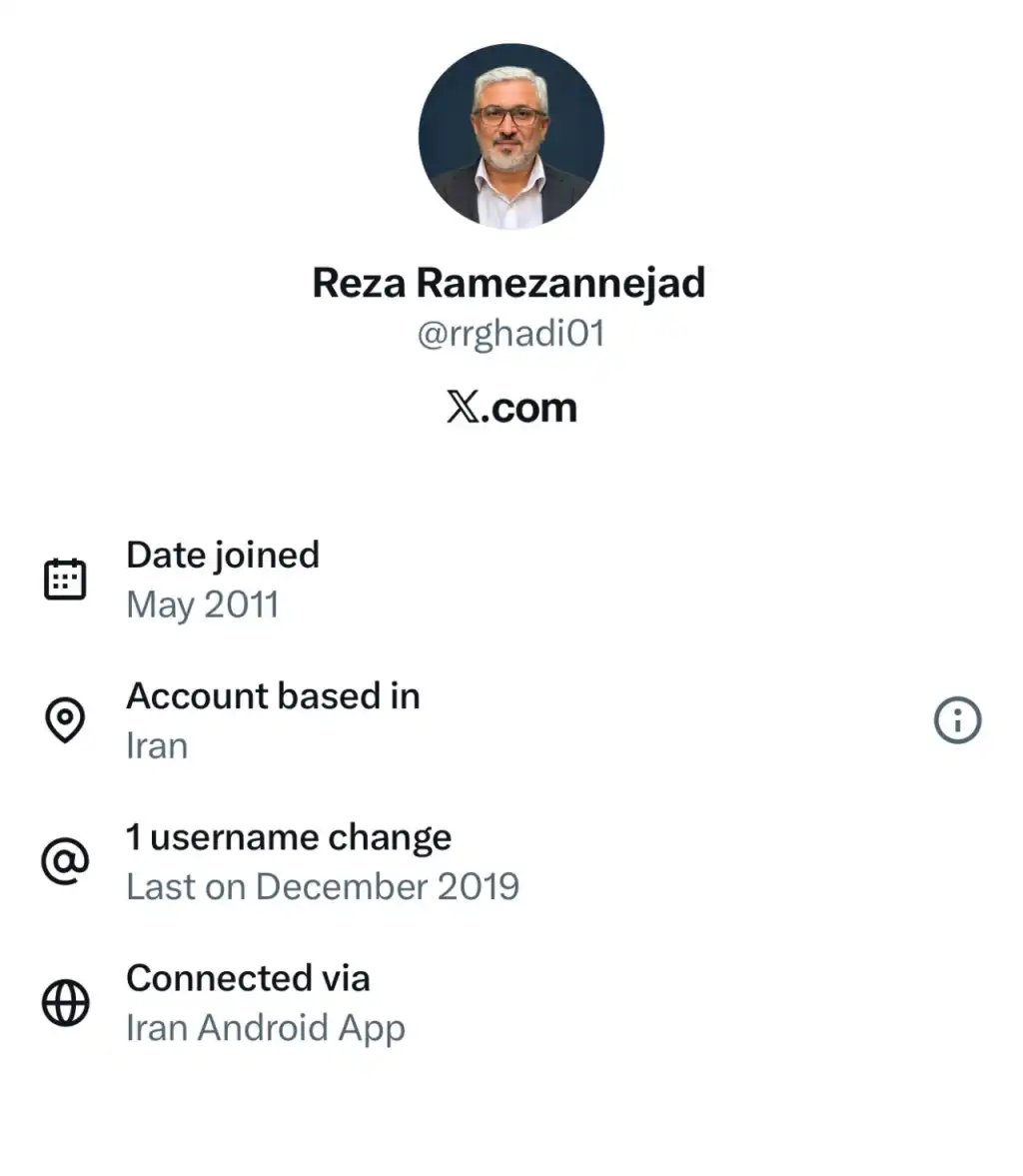Open the info icon beside Account based in

(x=956, y=719)
